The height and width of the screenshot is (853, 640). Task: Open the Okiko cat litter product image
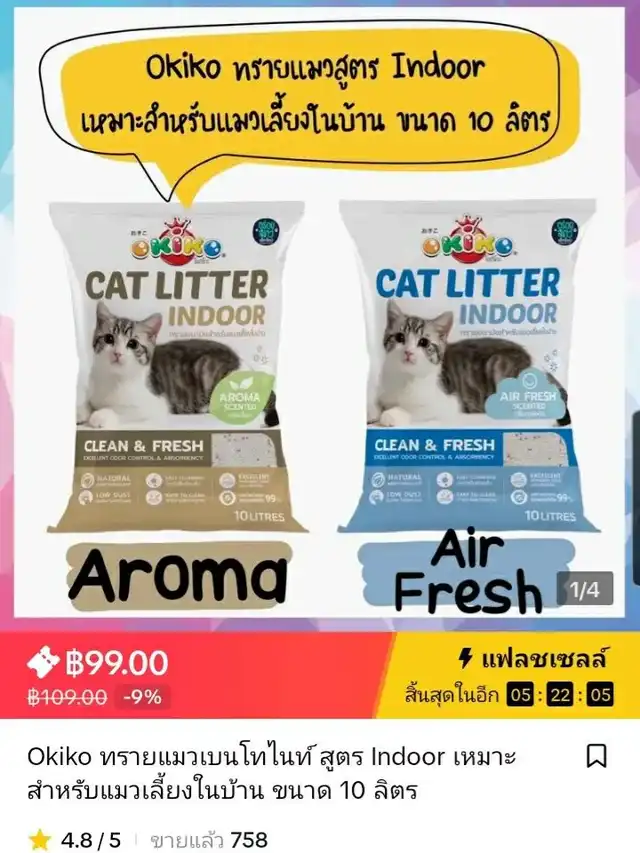point(320,330)
